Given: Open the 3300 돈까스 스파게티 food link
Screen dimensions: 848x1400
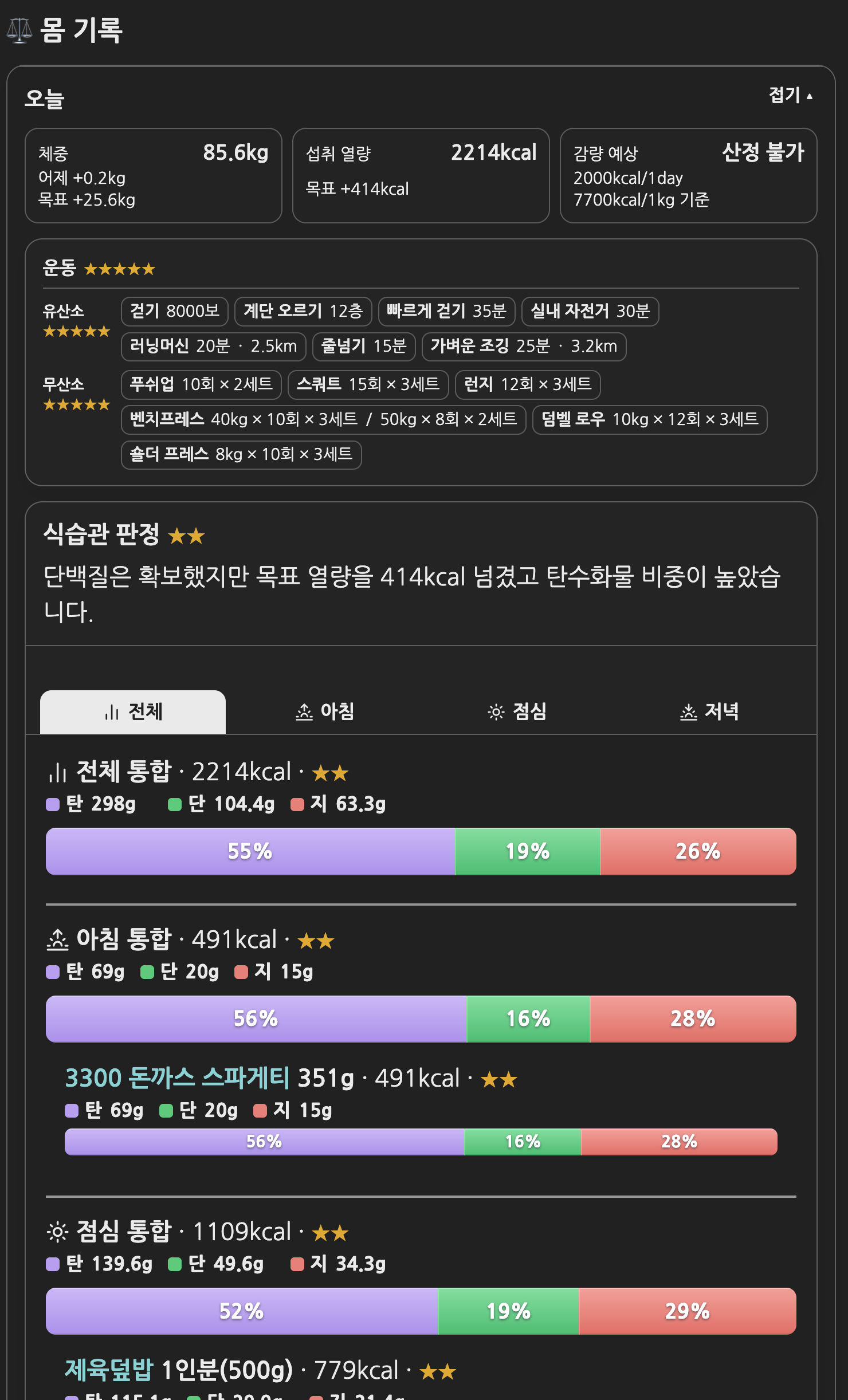Looking at the screenshot, I should point(177,1078).
